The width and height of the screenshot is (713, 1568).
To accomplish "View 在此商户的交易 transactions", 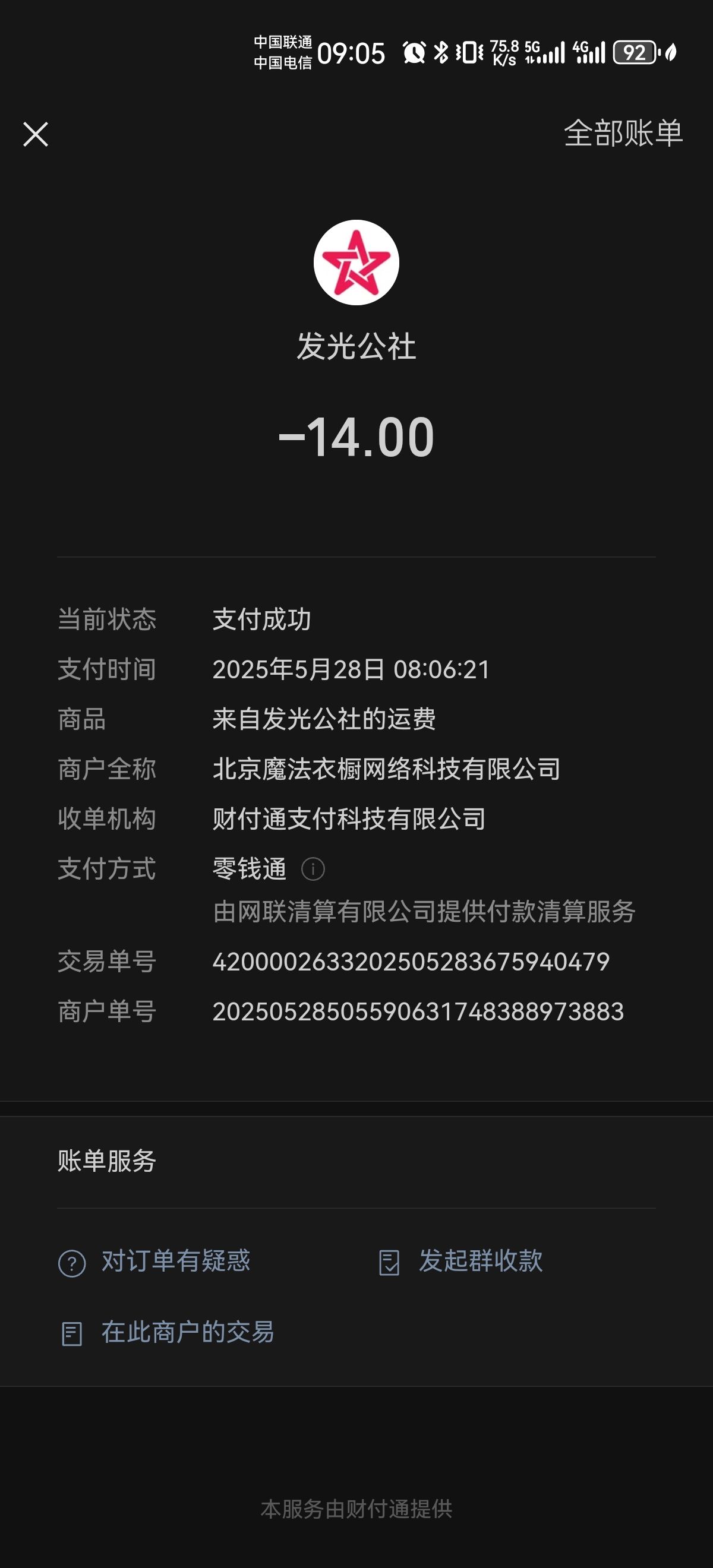I will [x=168, y=1332].
